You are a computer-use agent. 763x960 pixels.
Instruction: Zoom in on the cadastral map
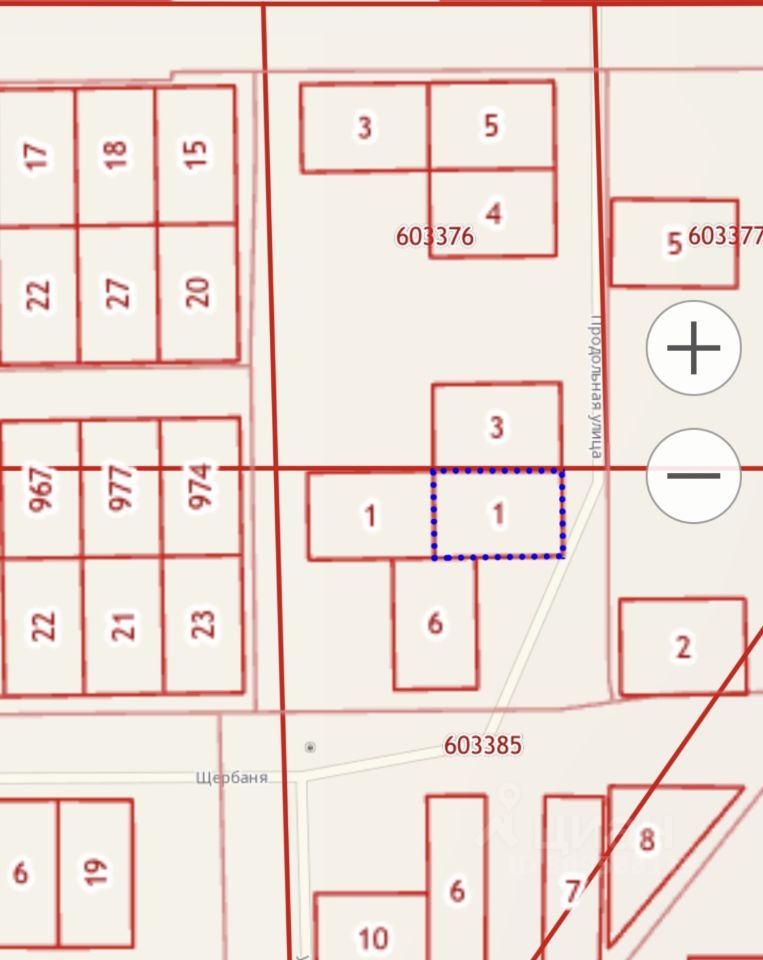(693, 348)
